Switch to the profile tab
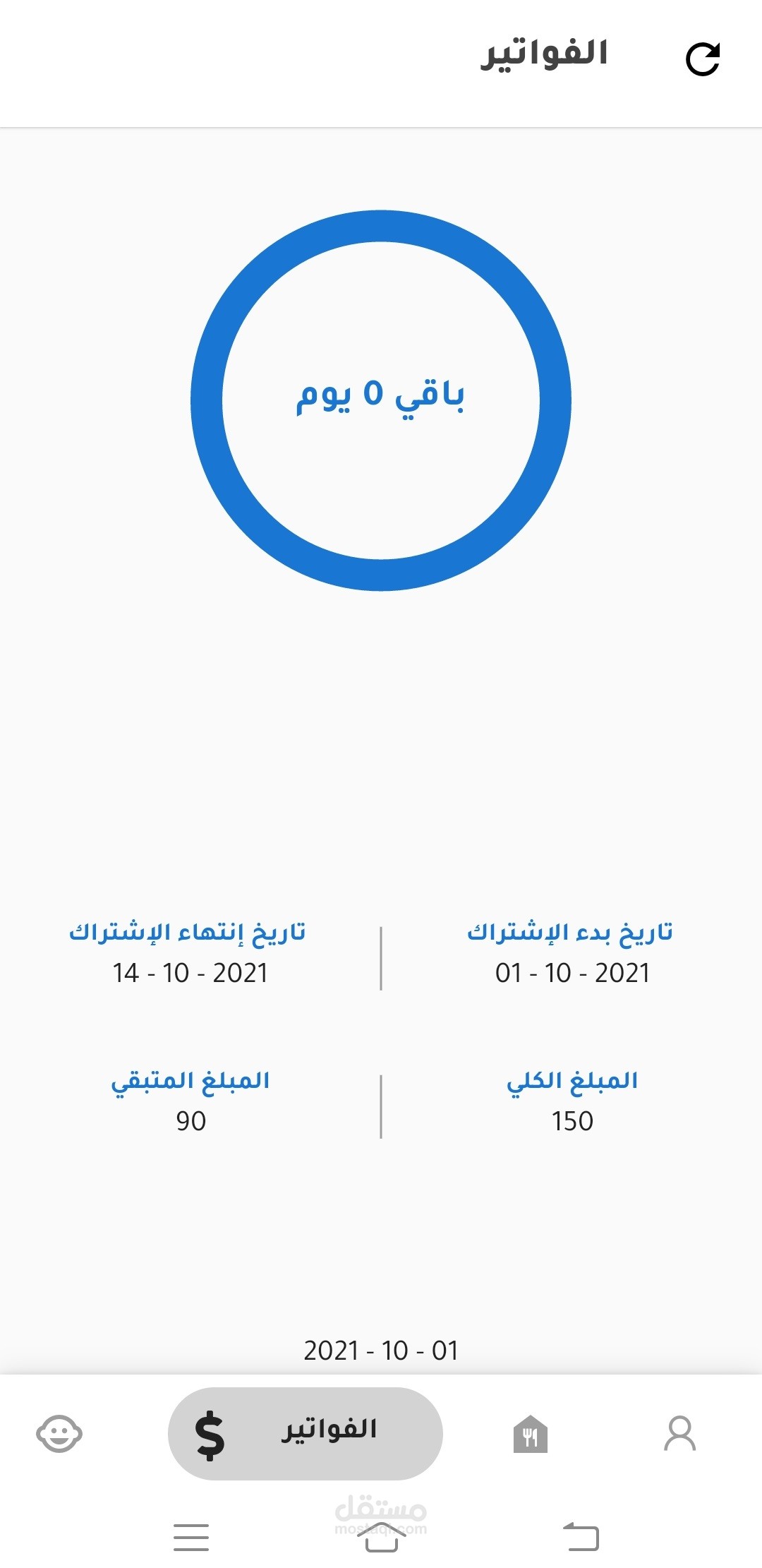Viewport: 762px width, 1568px height. click(x=679, y=1434)
